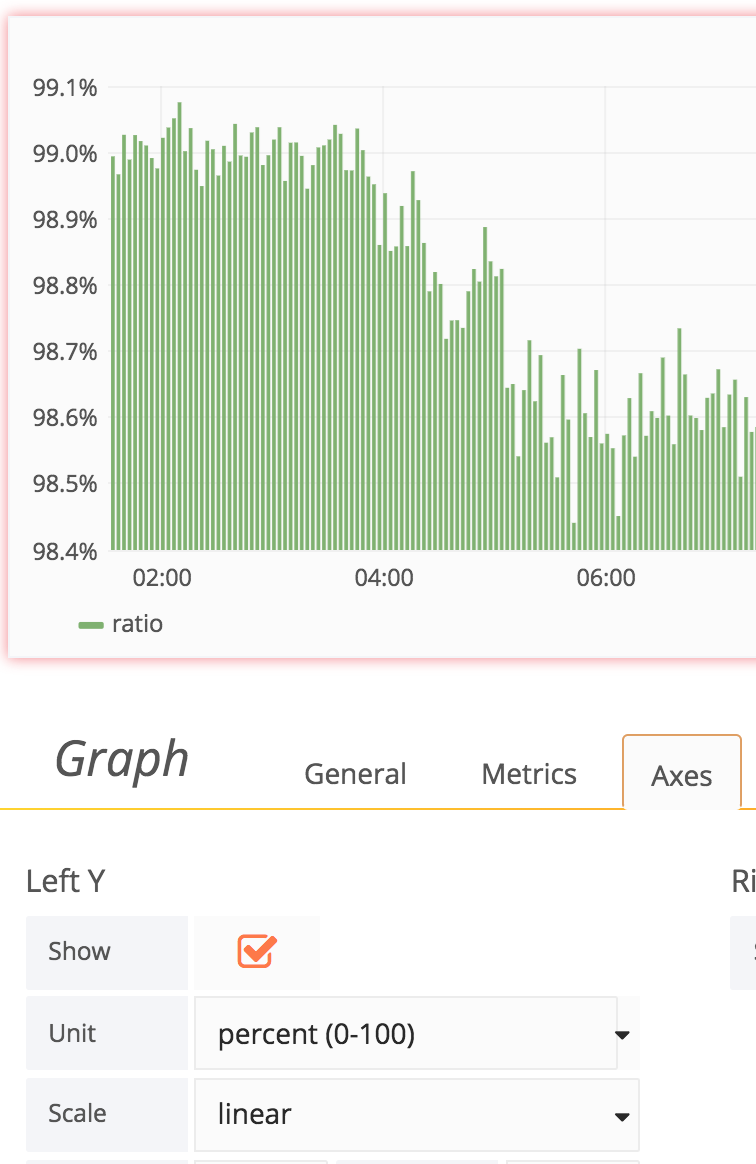Open the Scale dropdown set to linear

[417, 1115]
